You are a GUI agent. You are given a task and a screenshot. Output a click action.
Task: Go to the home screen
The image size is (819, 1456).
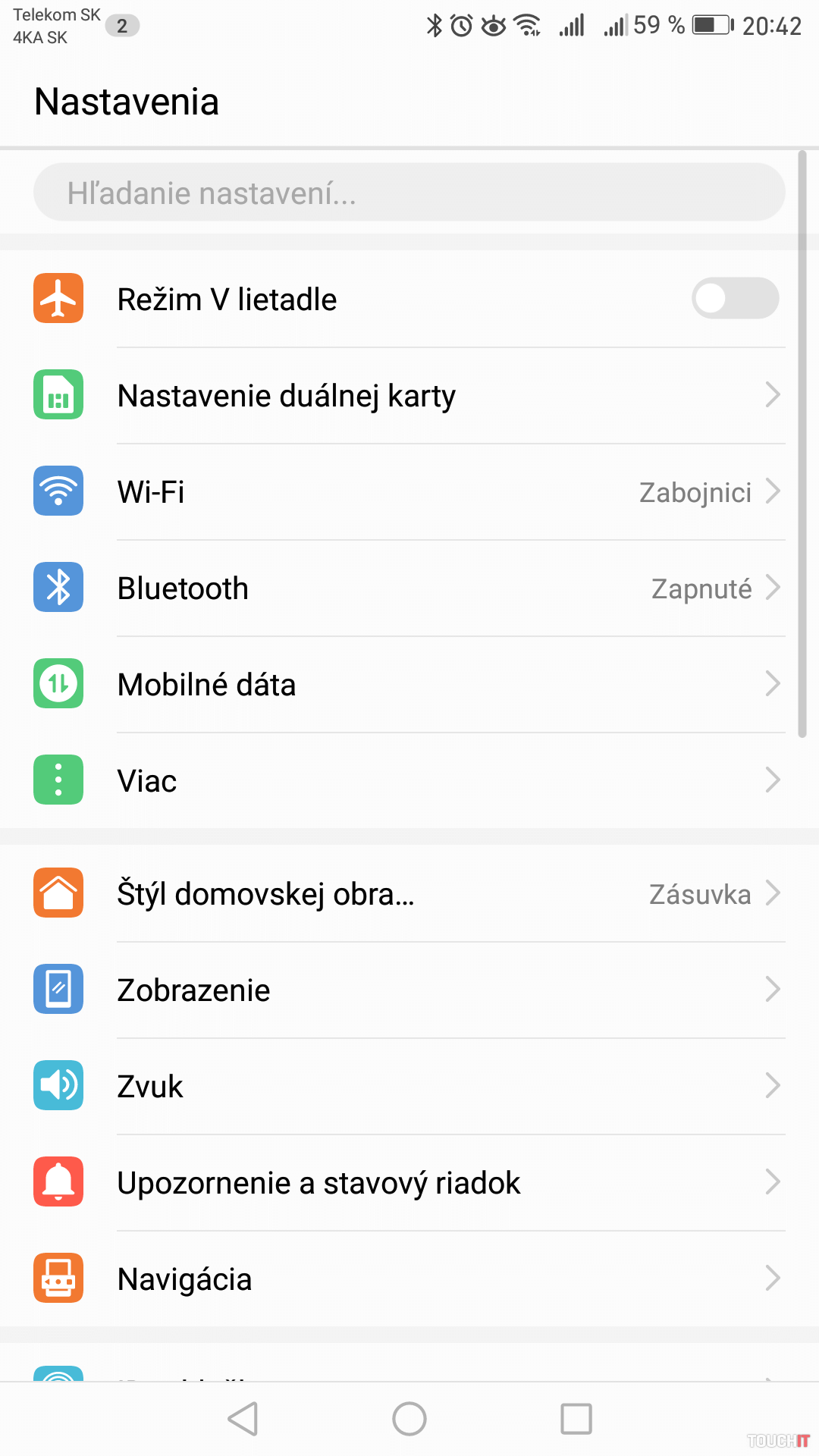pyautogui.click(x=409, y=1419)
